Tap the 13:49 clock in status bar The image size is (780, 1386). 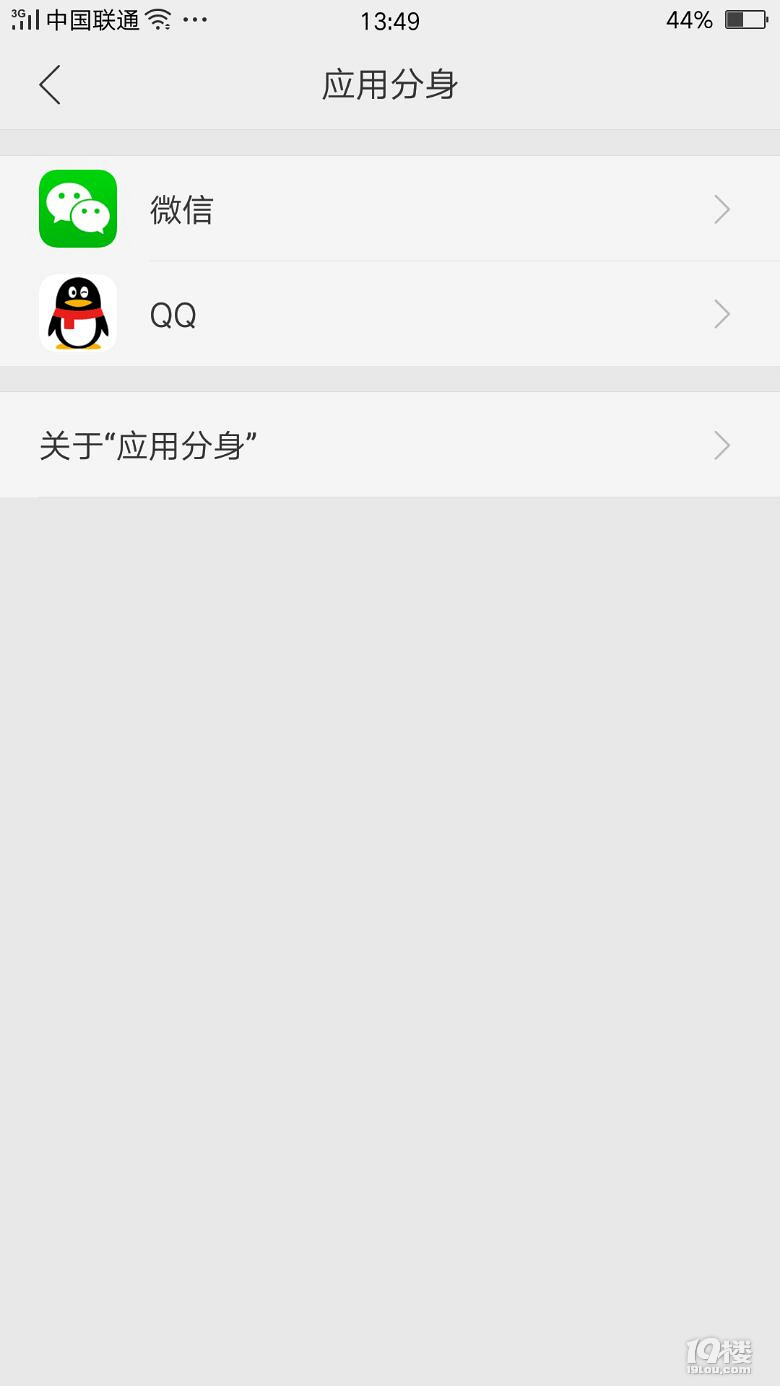click(390, 20)
